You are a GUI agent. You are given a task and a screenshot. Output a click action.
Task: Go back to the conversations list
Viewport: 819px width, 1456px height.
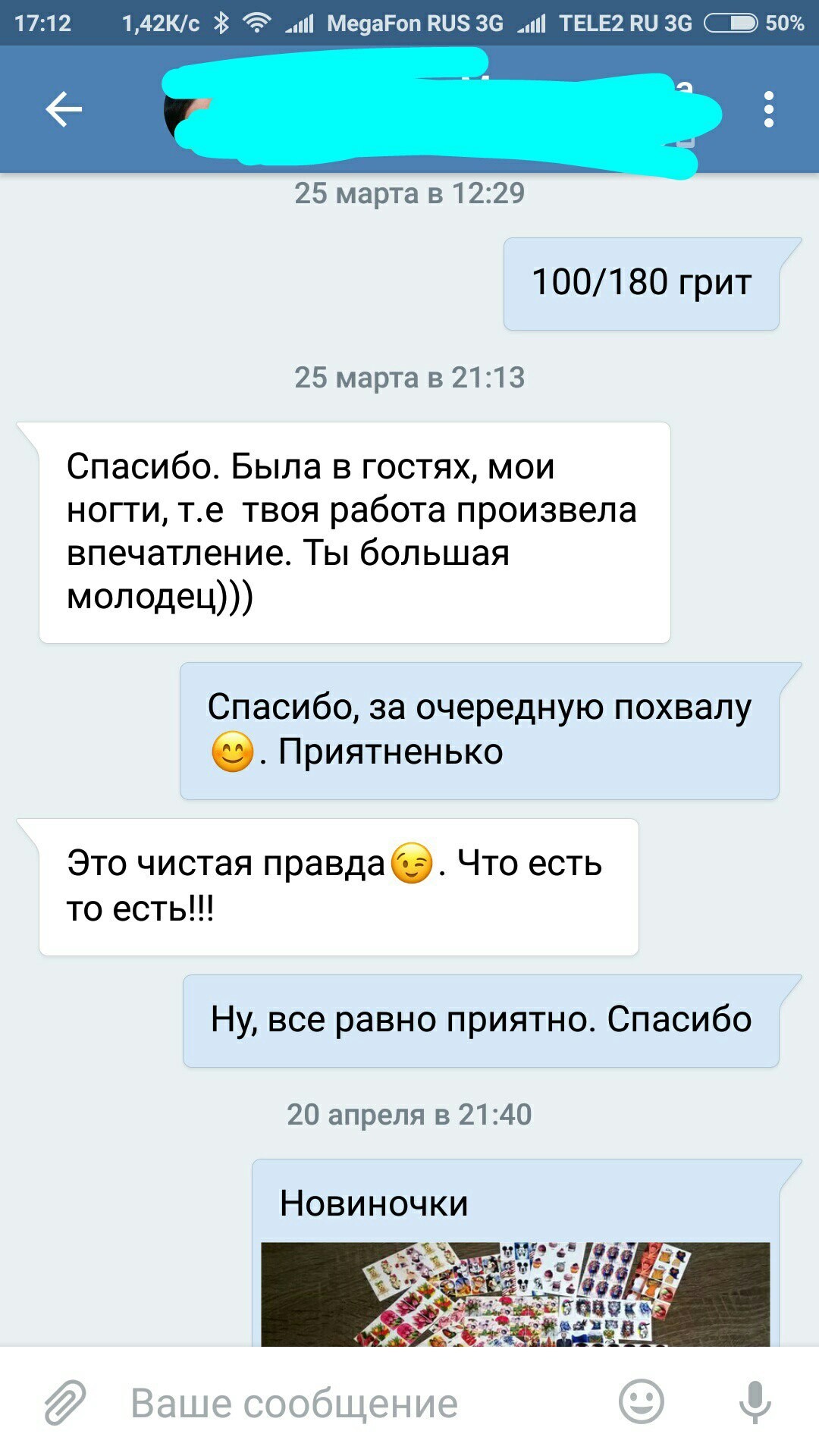[x=64, y=110]
